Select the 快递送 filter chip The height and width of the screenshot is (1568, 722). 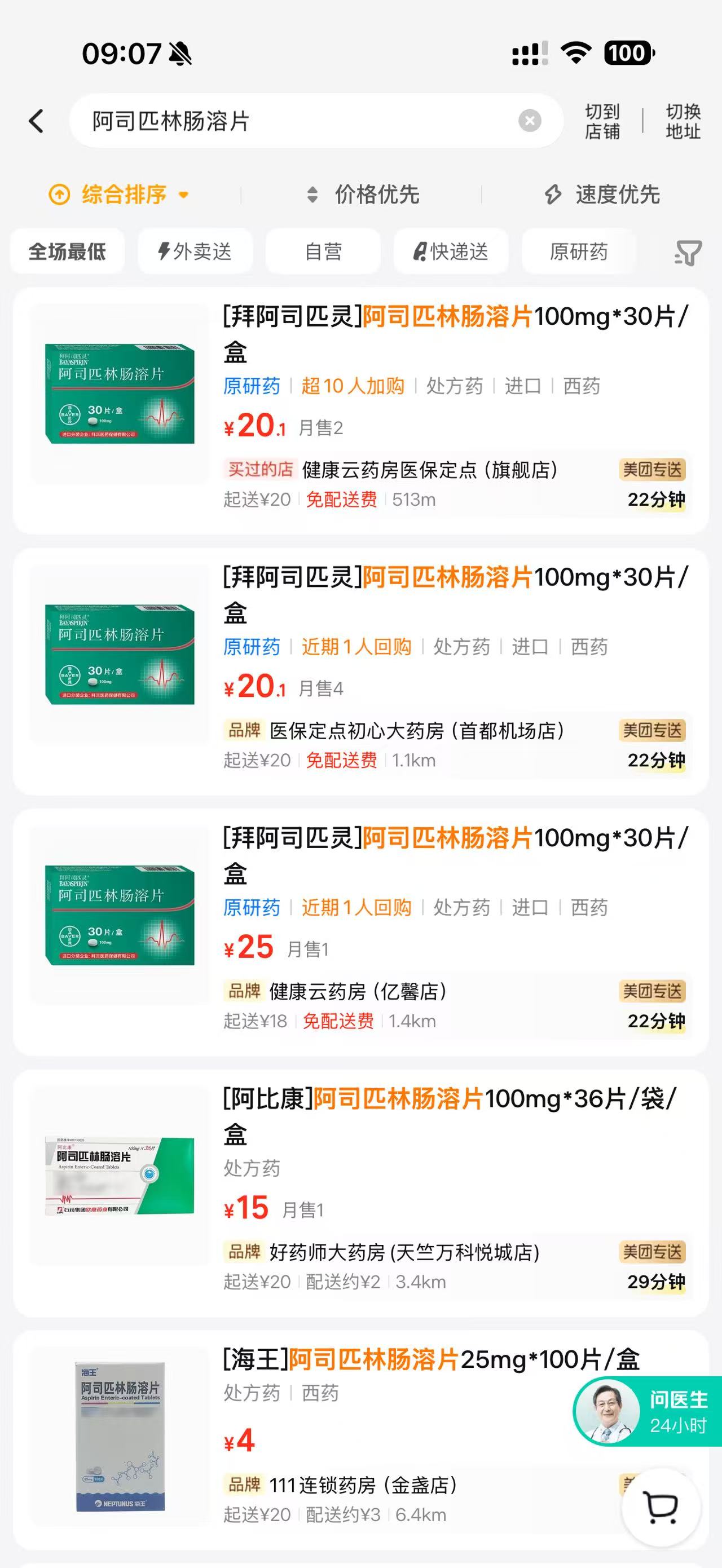pyautogui.click(x=451, y=251)
